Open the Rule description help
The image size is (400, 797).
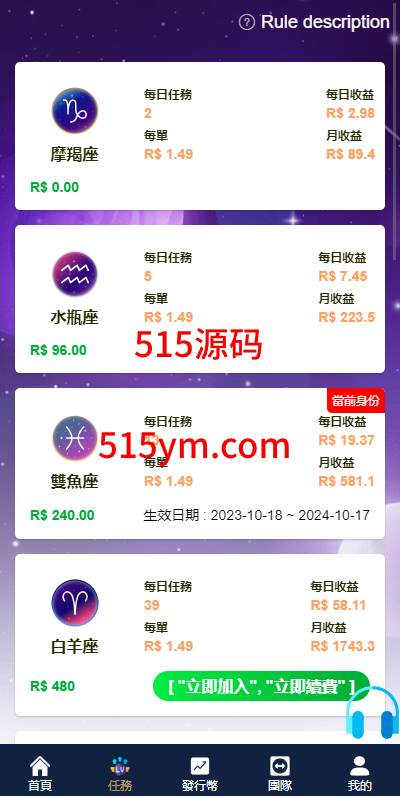point(314,22)
